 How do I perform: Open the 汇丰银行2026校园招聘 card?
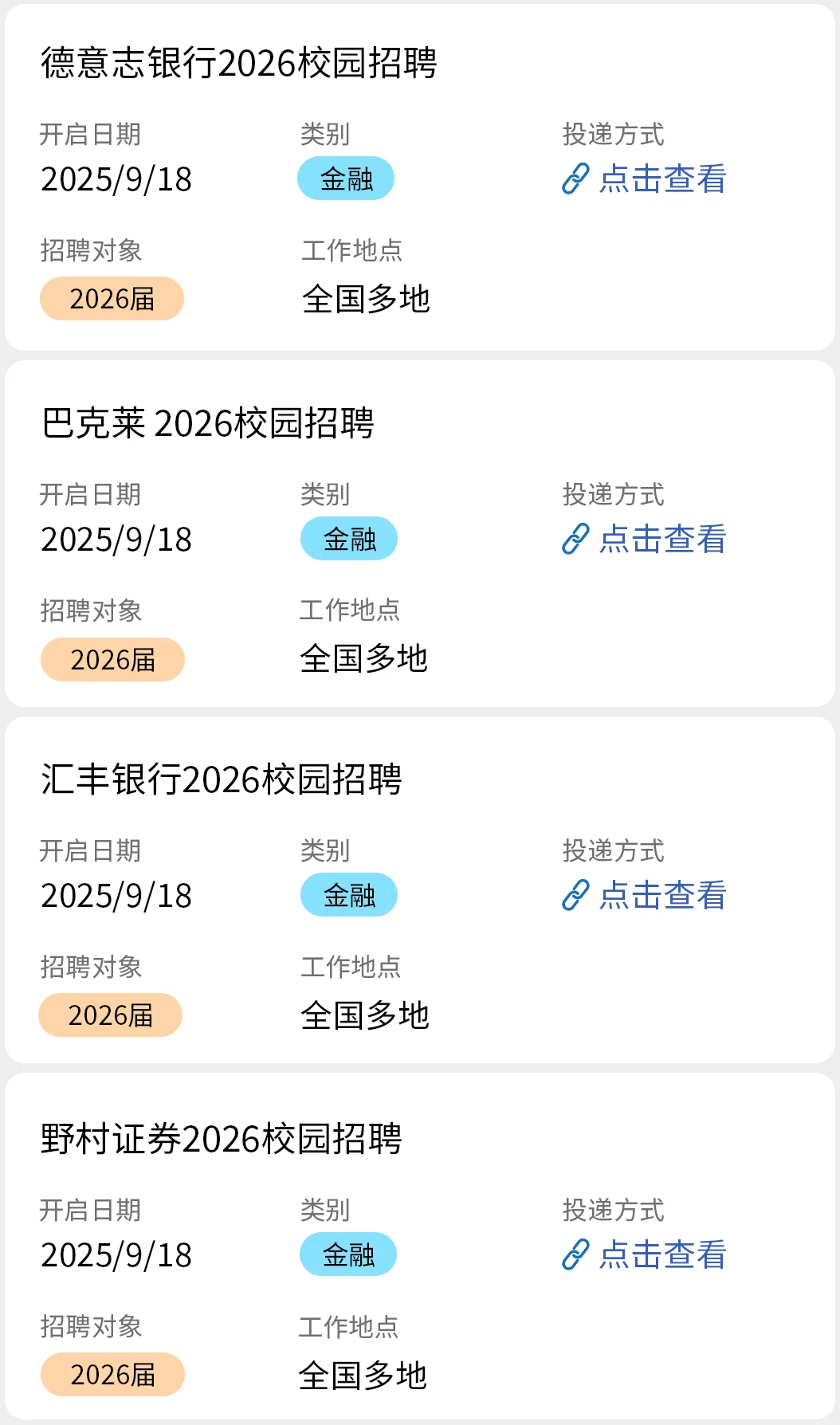(222, 780)
